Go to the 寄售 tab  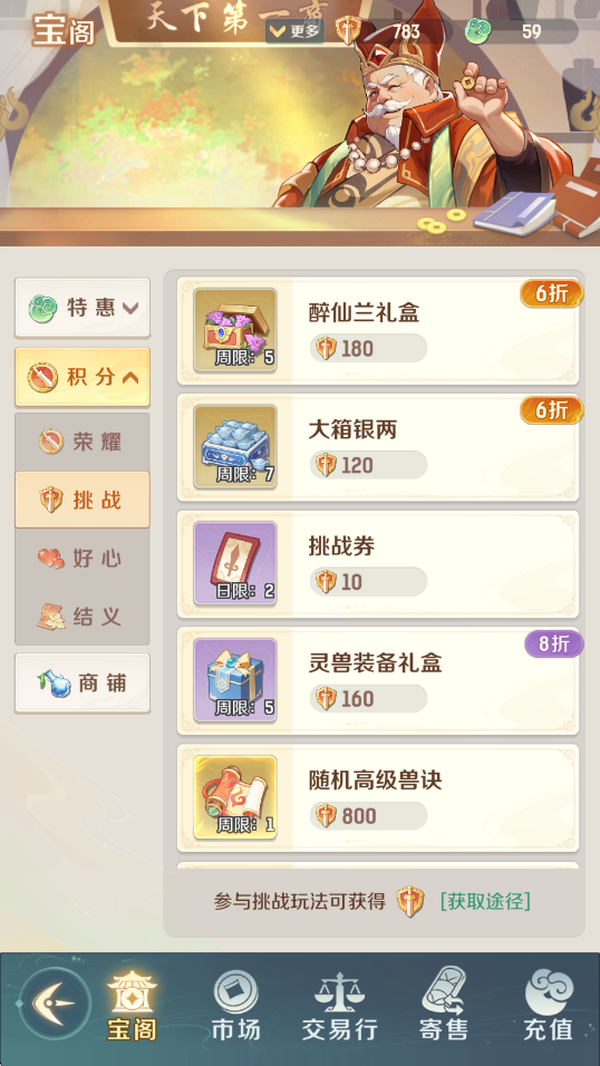444,1005
